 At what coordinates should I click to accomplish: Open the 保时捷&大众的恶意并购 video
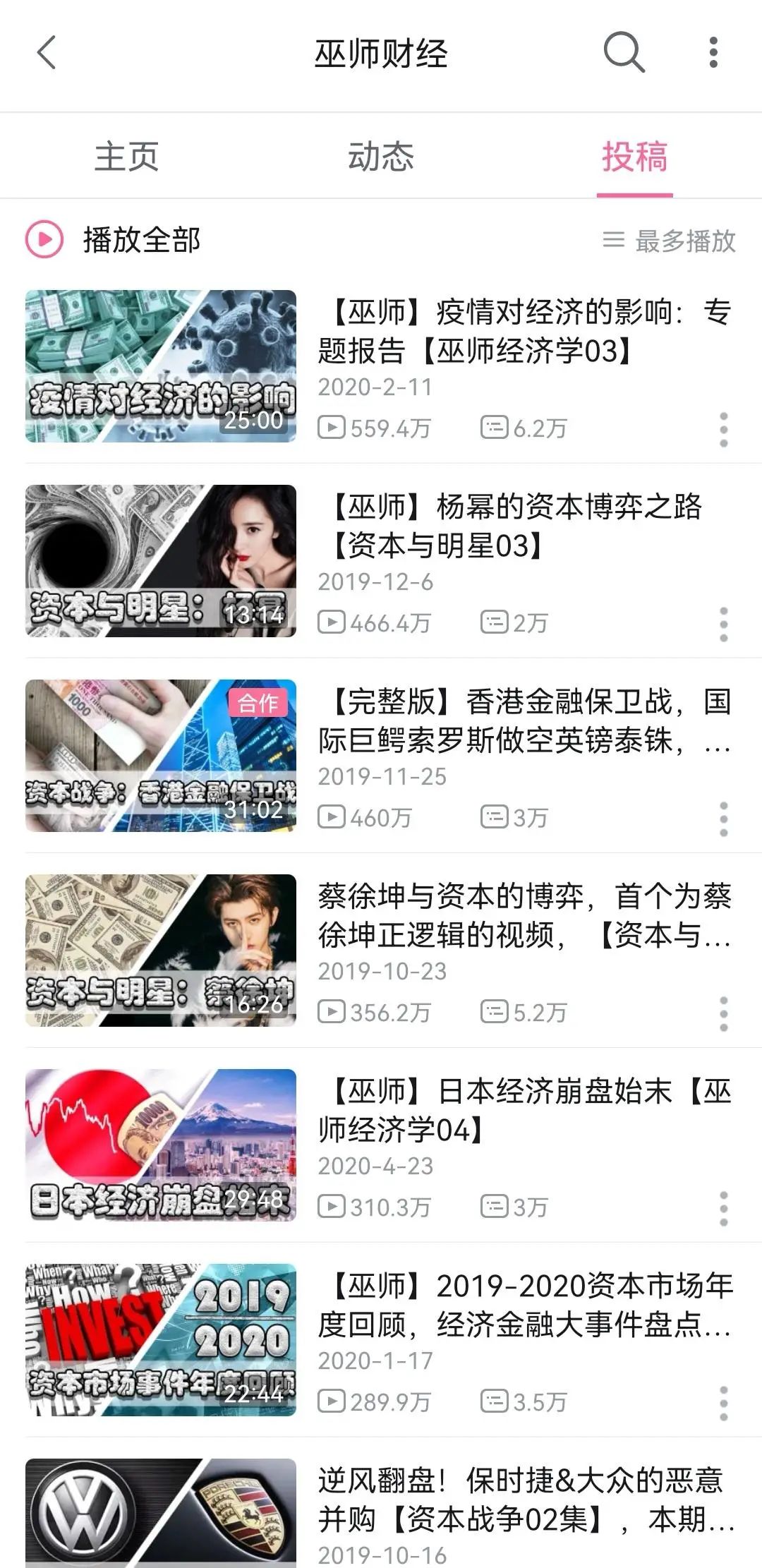(524, 1500)
